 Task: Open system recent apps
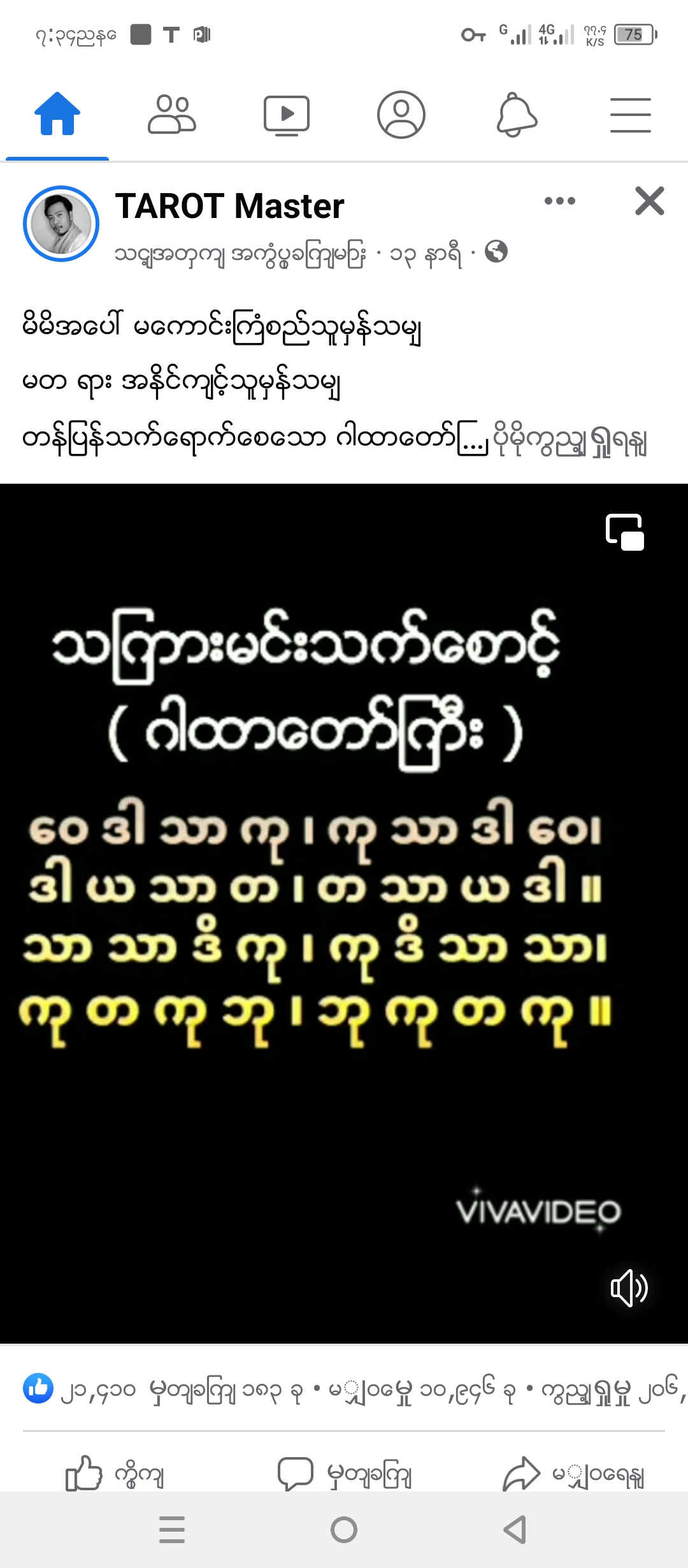pyautogui.click(x=172, y=1530)
